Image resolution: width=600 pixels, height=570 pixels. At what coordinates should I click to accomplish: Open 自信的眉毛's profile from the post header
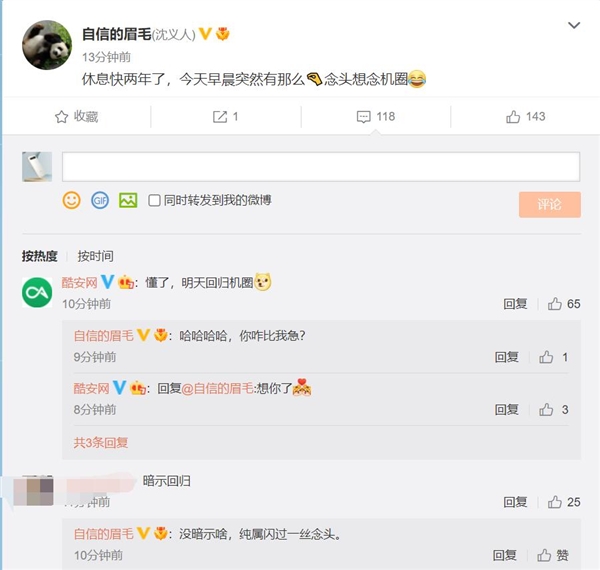pos(116,34)
